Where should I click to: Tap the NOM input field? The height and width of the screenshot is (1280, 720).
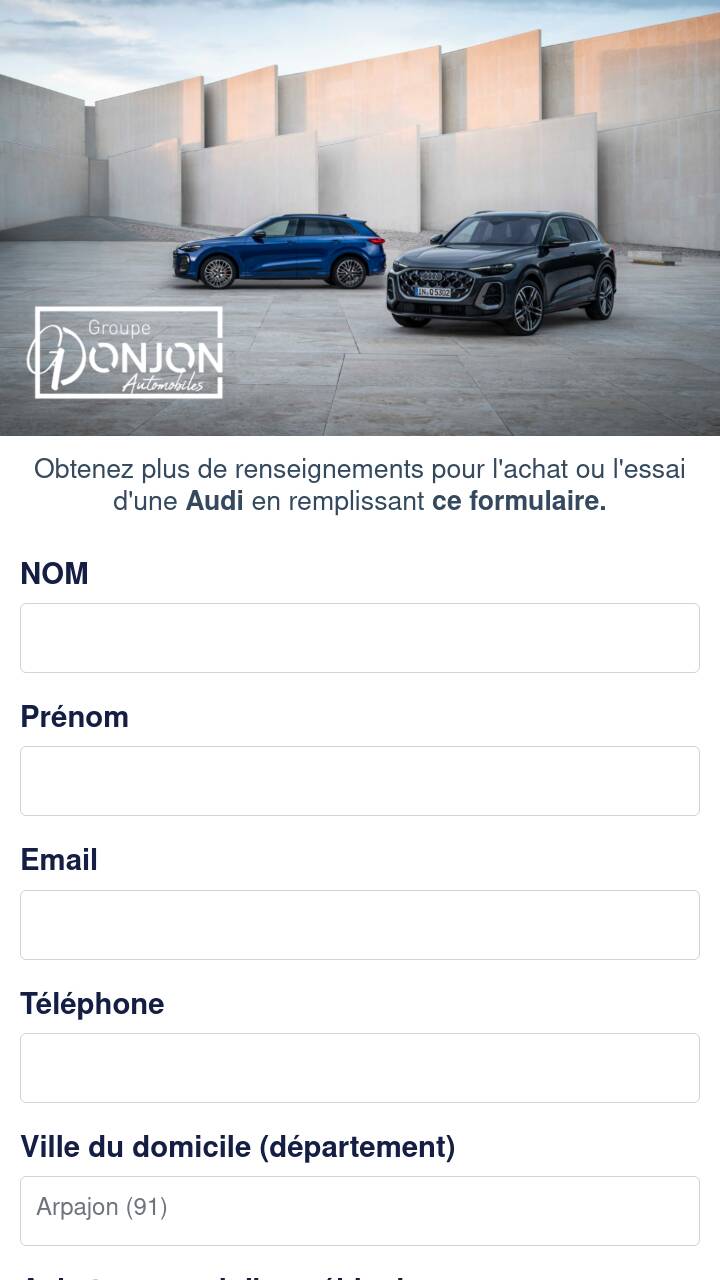[360, 638]
